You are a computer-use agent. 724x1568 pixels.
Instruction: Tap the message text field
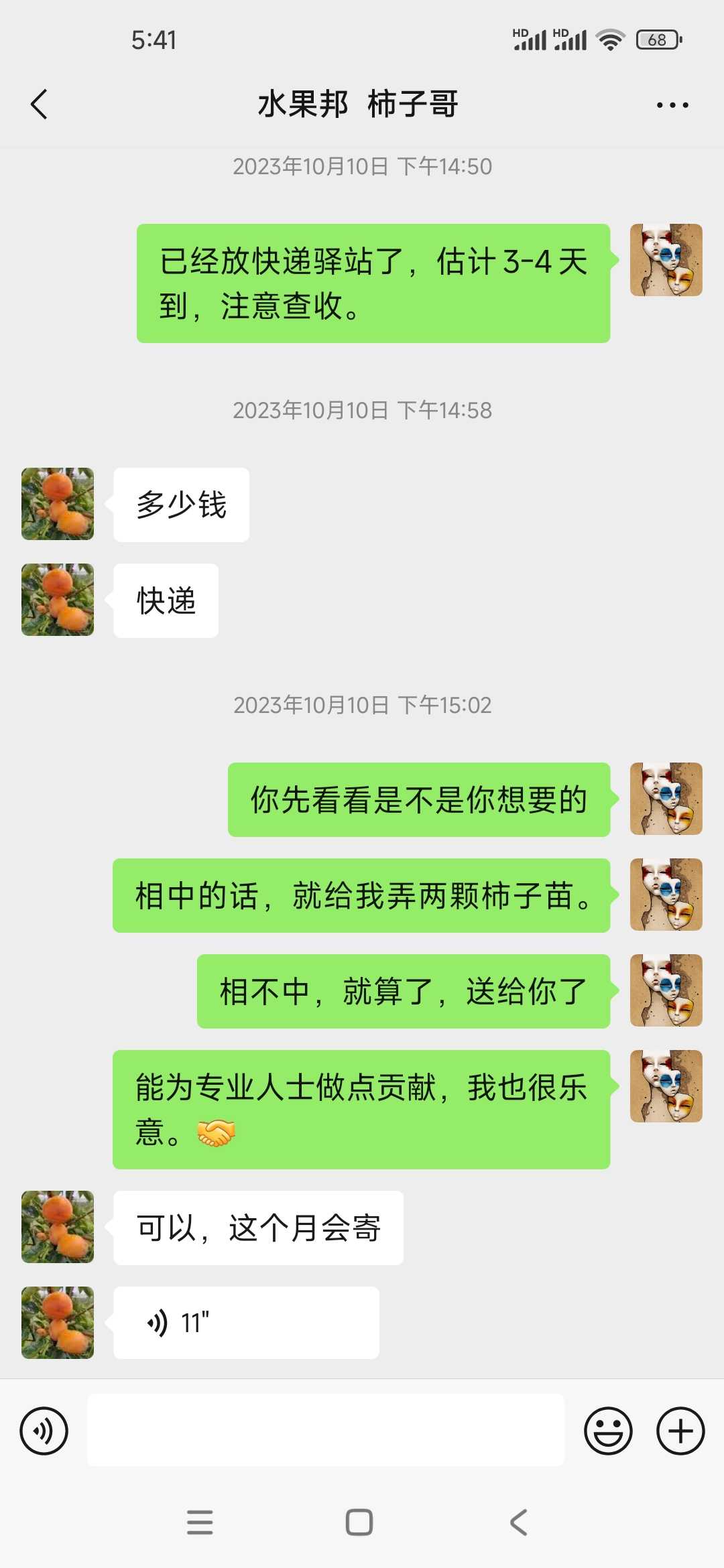pyautogui.click(x=326, y=1430)
